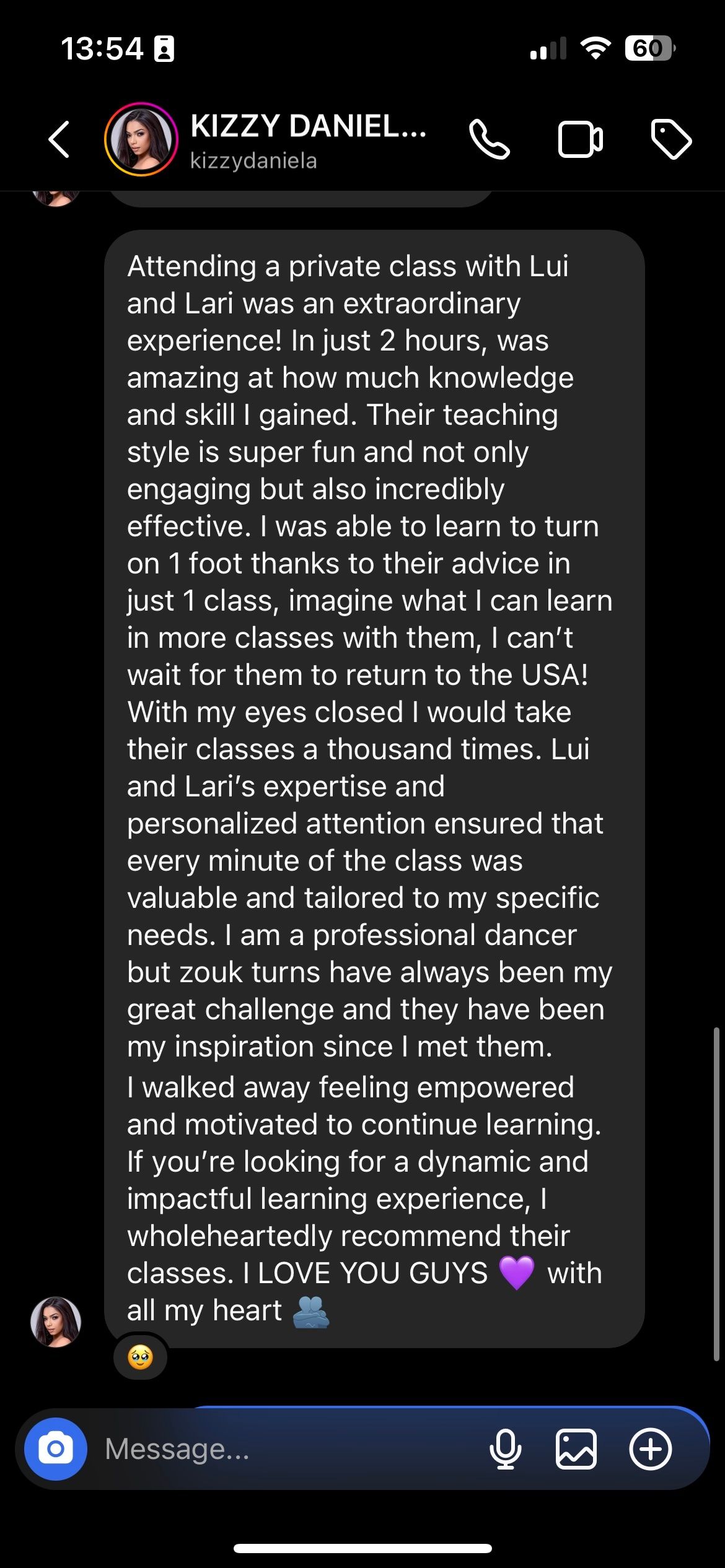Start a voice call with Kizzy Daniela
The image size is (725, 1568).
click(489, 139)
